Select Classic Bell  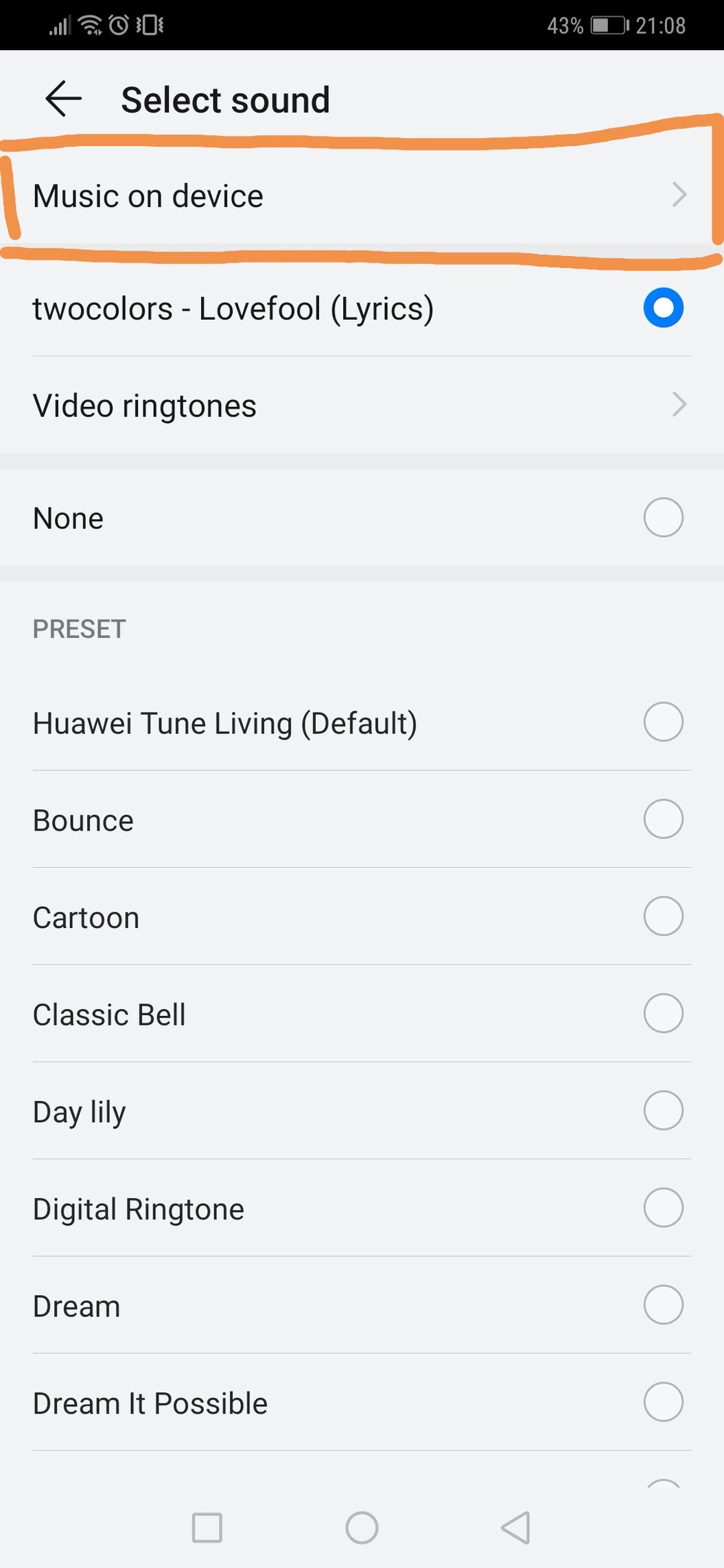click(362, 1014)
